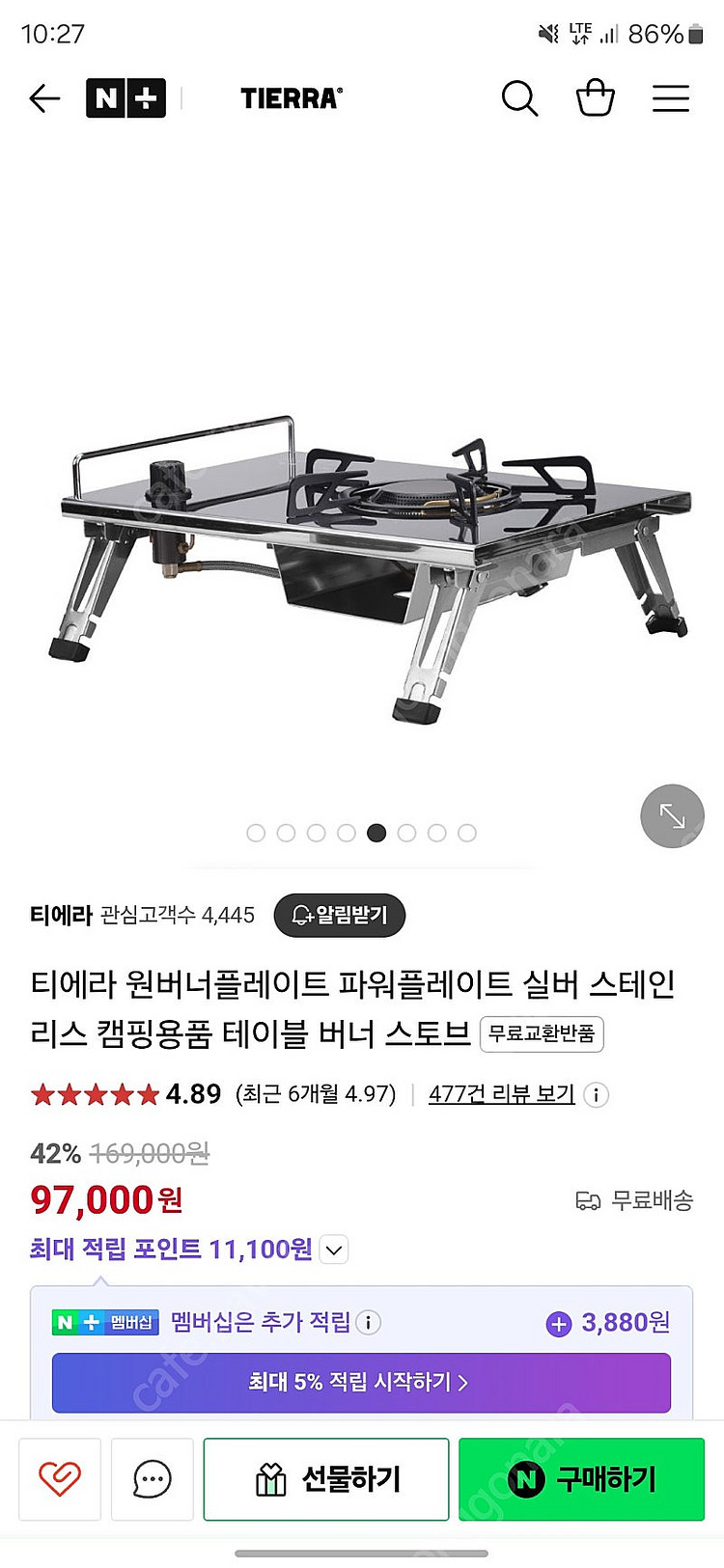Screen dimensions: 724x1568
Task: Go back with the arrow icon
Action: point(44,98)
